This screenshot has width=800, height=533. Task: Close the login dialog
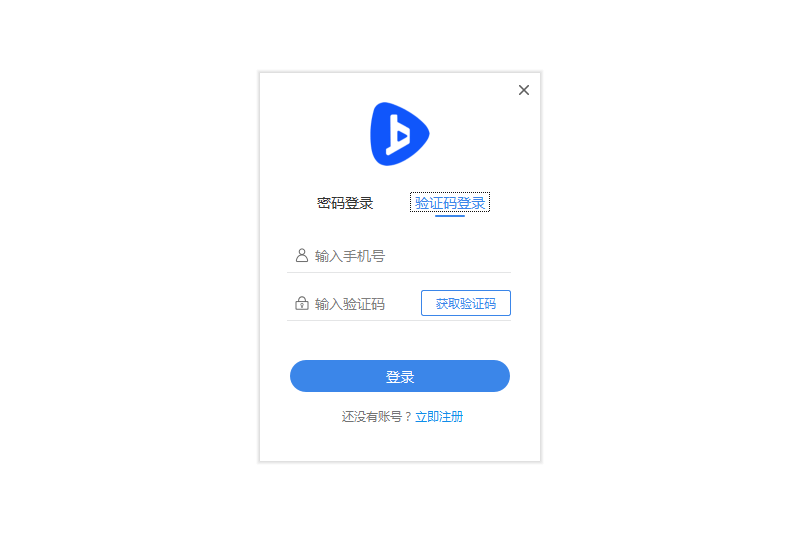tap(523, 90)
